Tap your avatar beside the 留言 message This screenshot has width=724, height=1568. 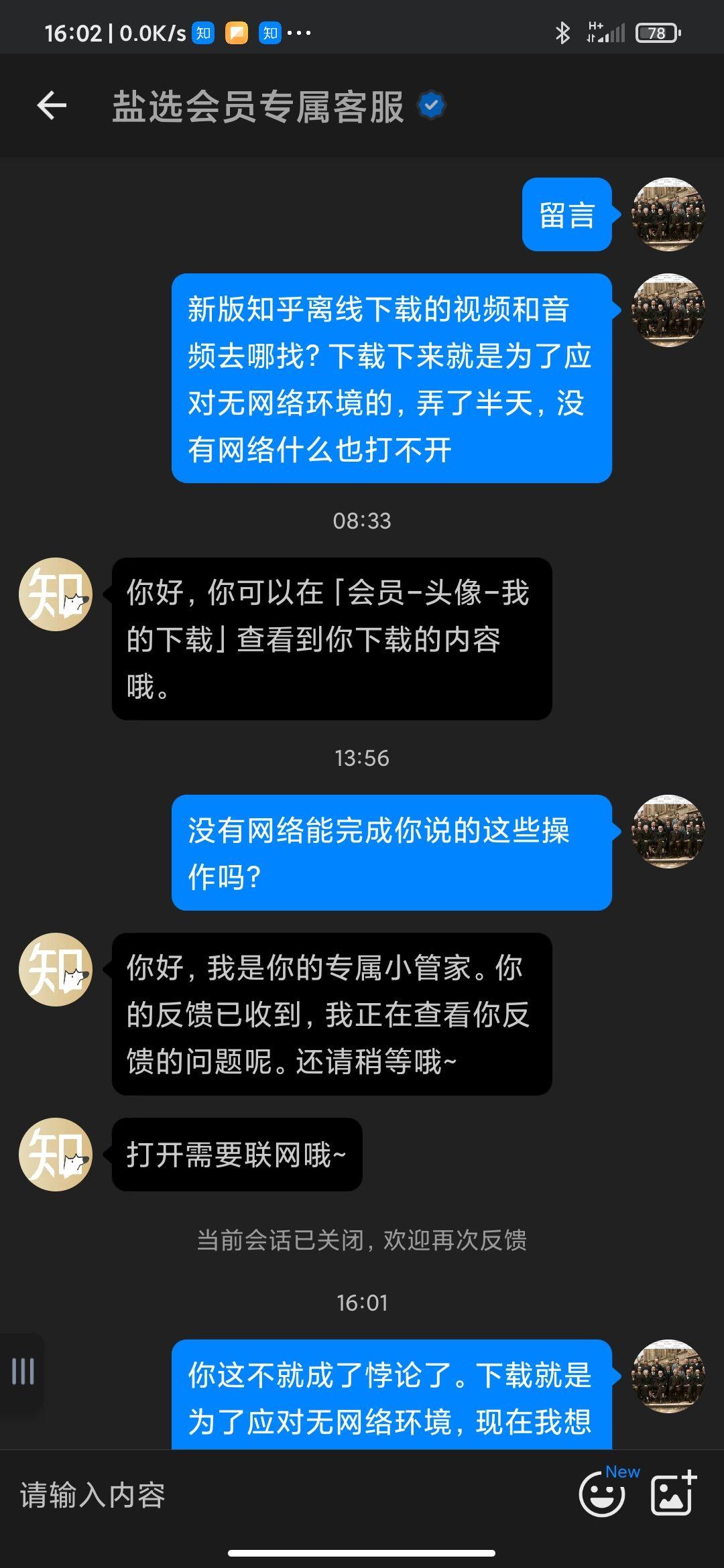pos(668,214)
